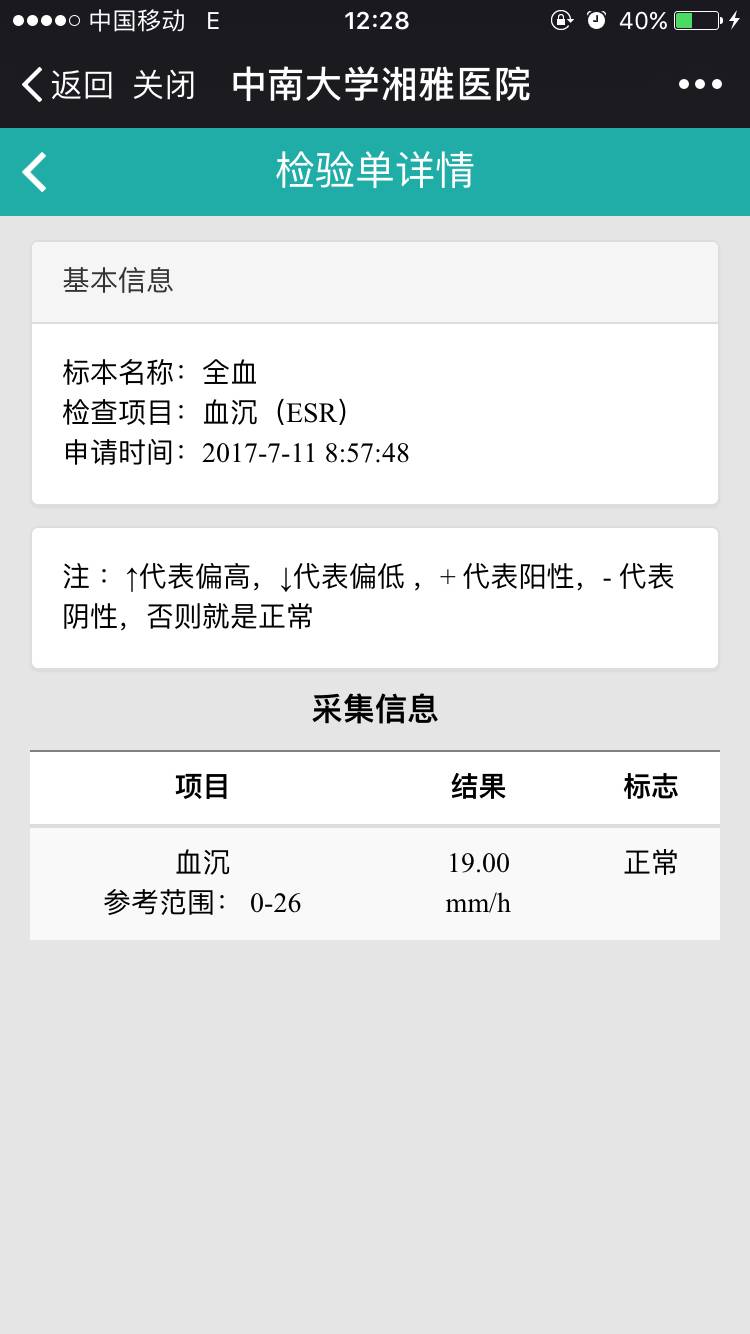Tap 返回 to go back in WeChat browser
The width and height of the screenshot is (750, 1334).
[68, 85]
